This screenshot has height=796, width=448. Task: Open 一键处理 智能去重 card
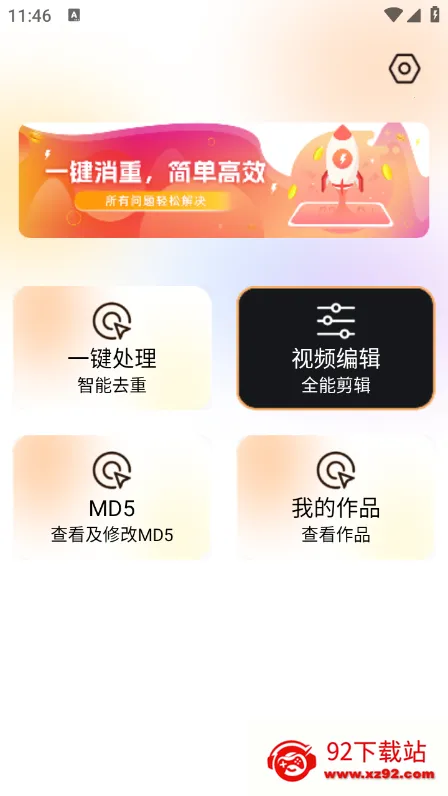pos(112,348)
